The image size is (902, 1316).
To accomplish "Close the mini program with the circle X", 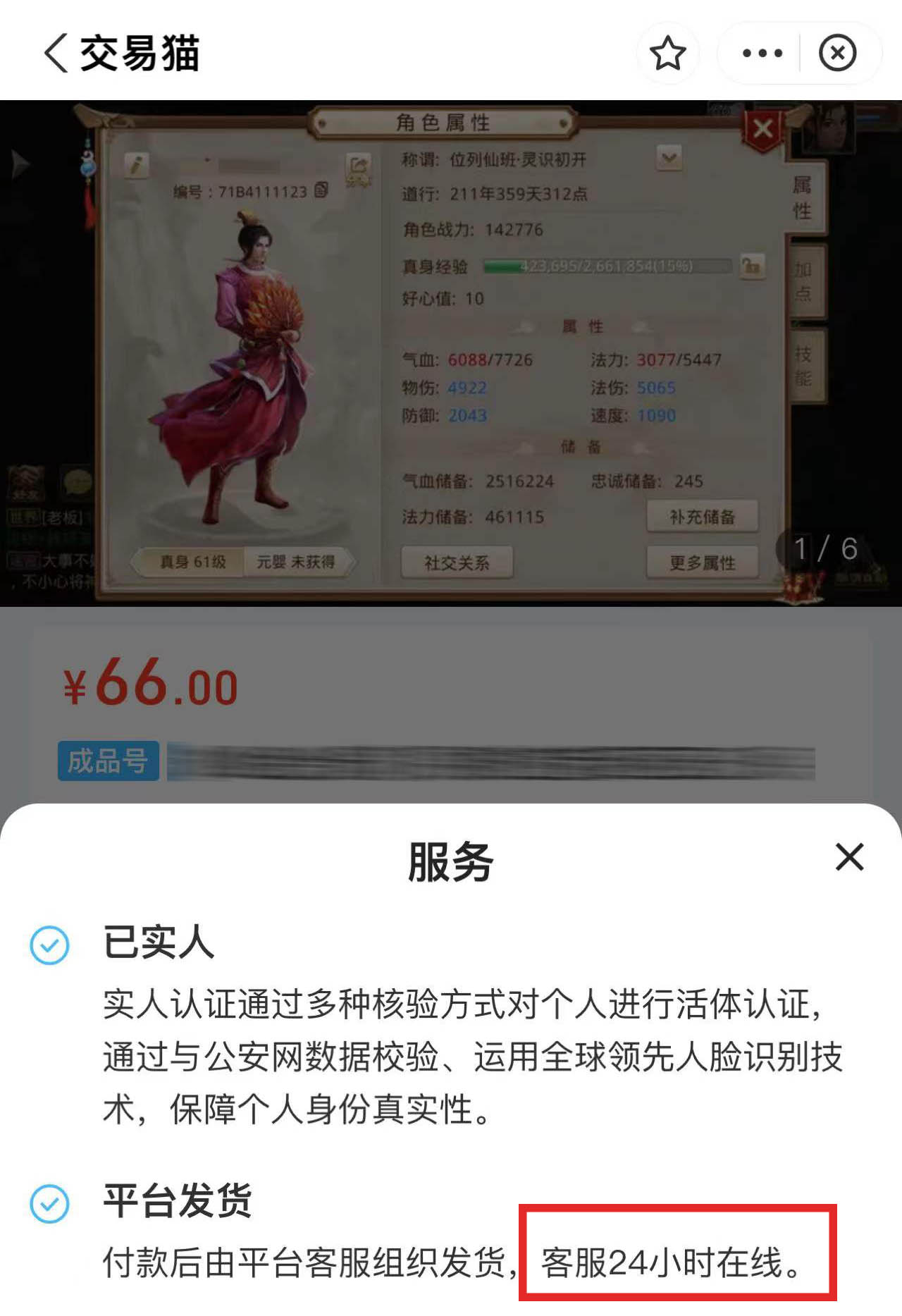I will click(x=837, y=54).
